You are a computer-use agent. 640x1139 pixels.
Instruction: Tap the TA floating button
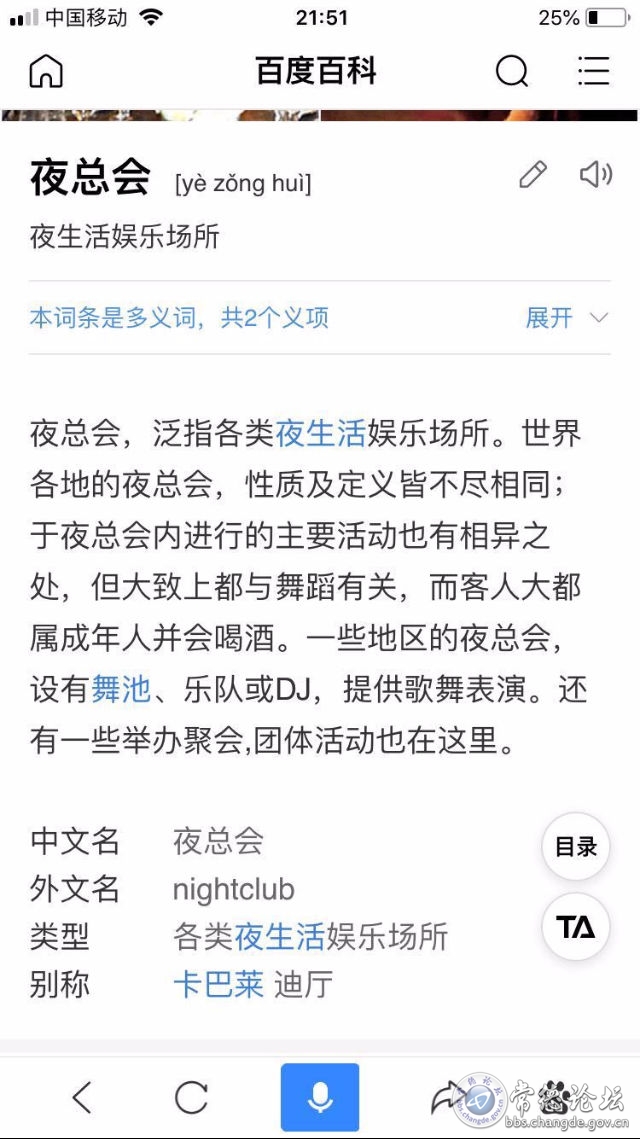pyautogui.click(x=576, y=927)
